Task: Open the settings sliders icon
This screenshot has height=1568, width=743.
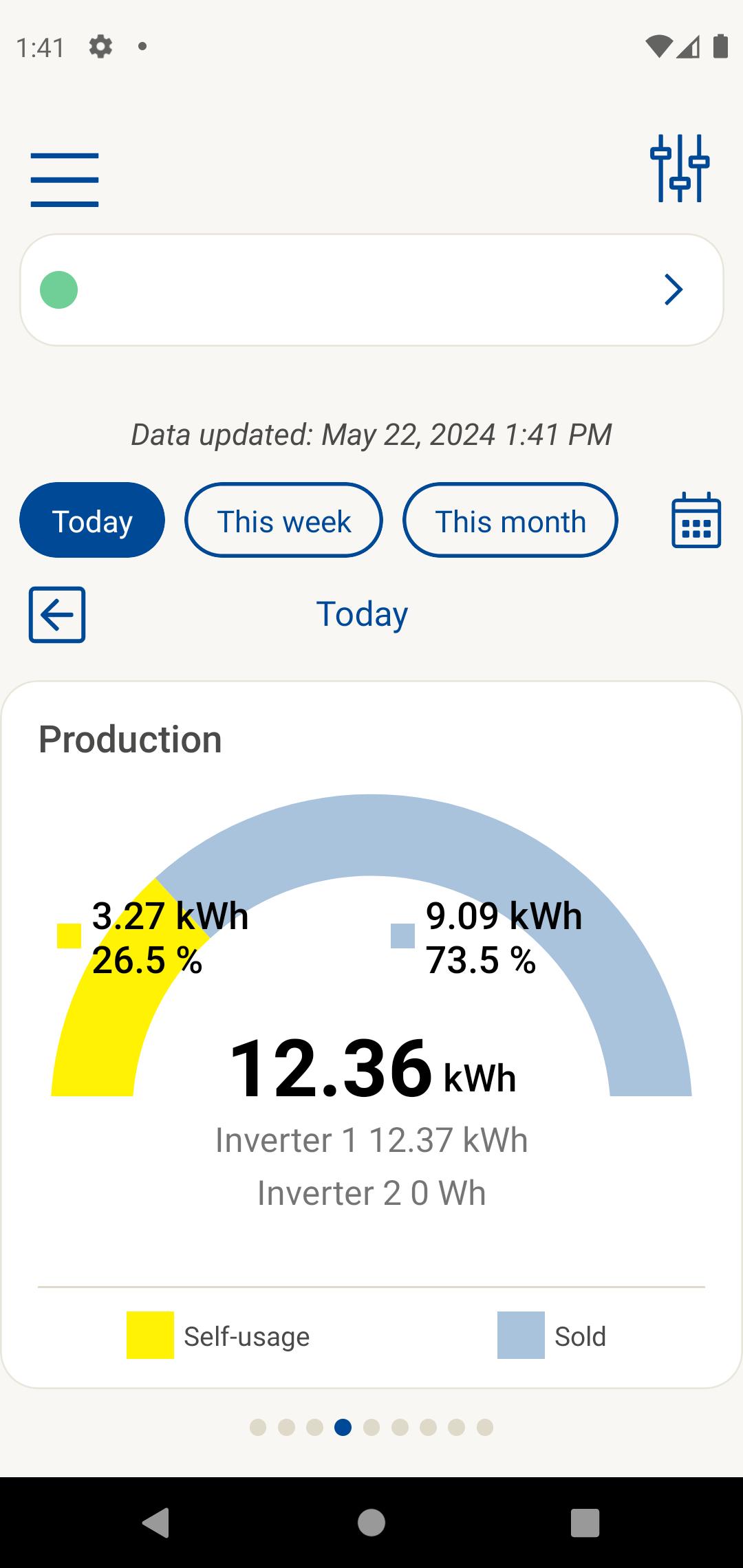Action: pos(680,168)
